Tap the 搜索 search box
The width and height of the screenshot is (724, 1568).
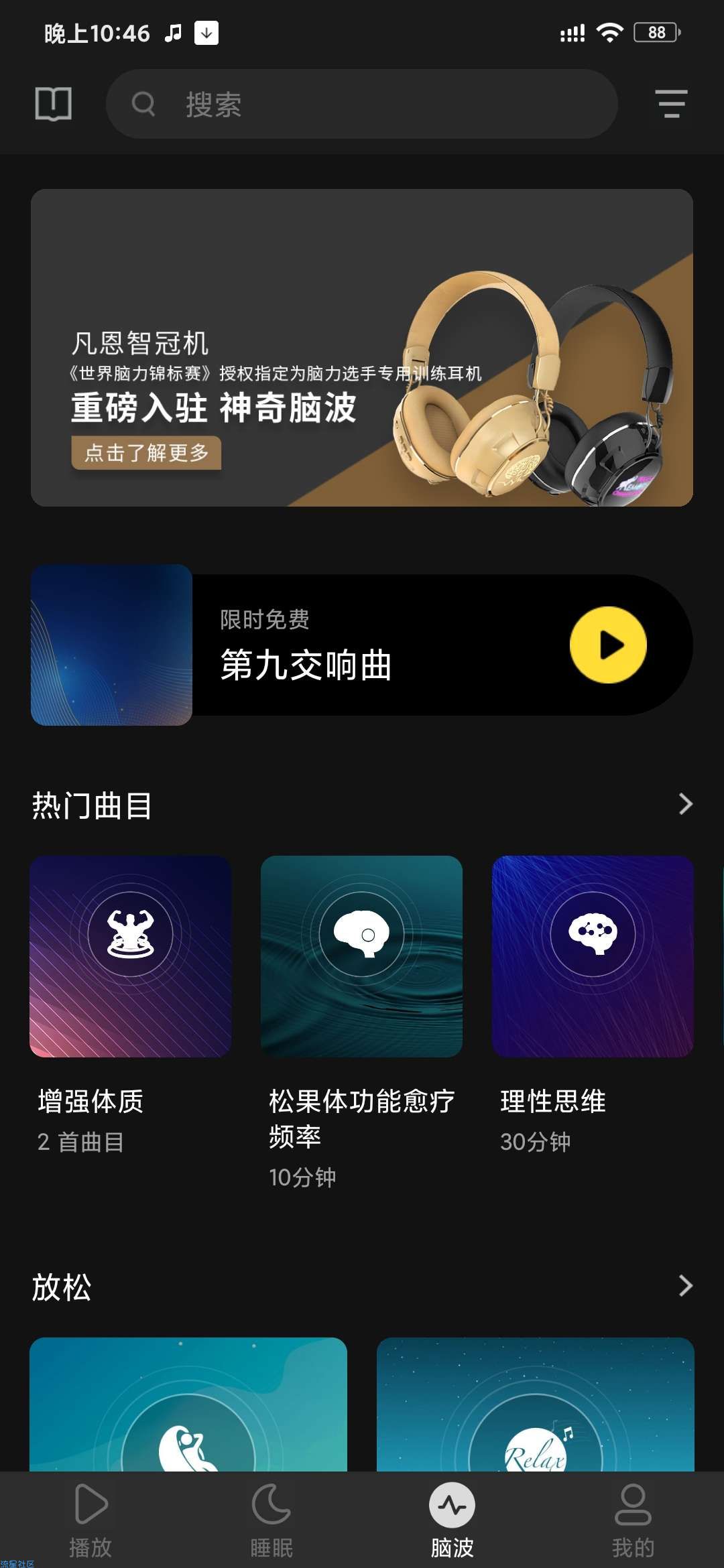coord(362,104)
